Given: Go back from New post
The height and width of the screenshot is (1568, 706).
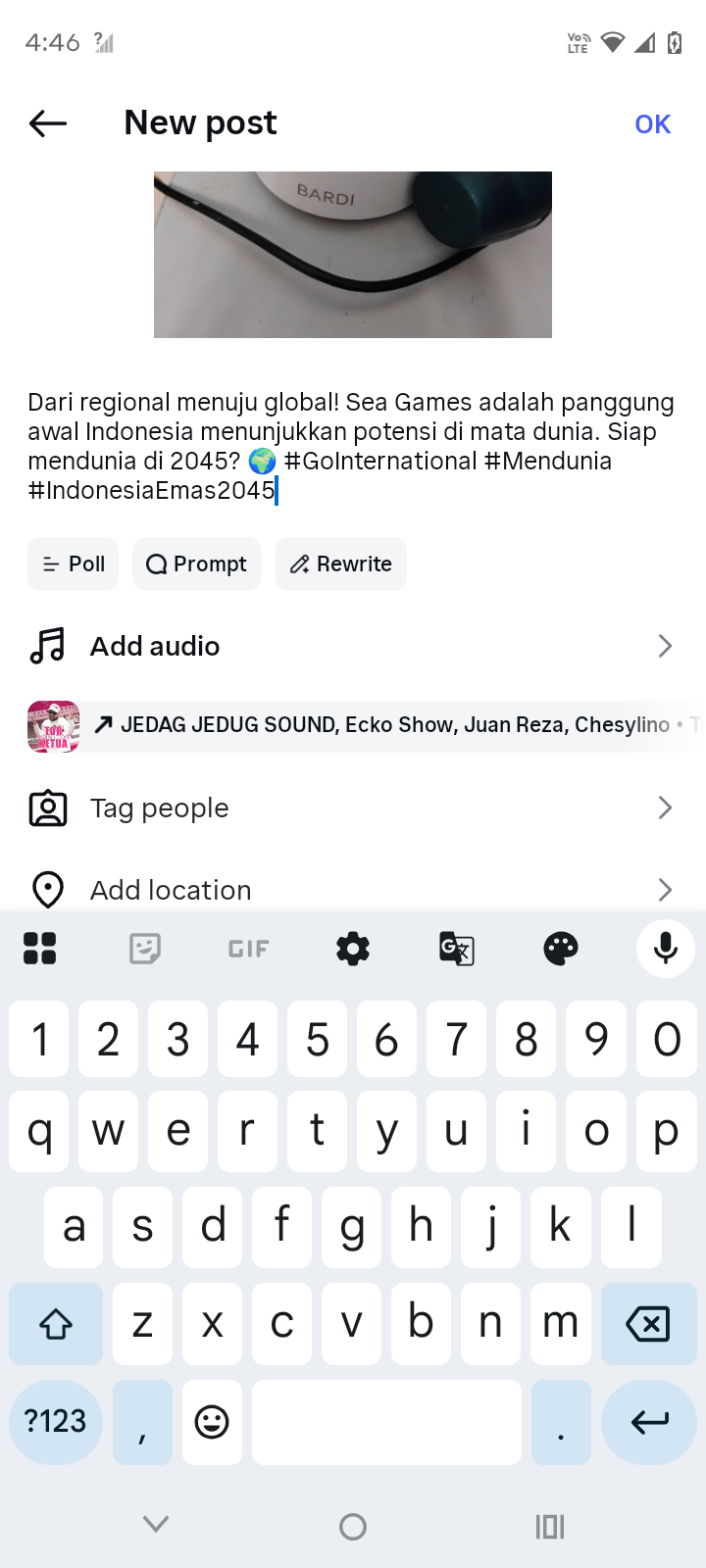Looking at the screenshot, I should pos(48,123).
